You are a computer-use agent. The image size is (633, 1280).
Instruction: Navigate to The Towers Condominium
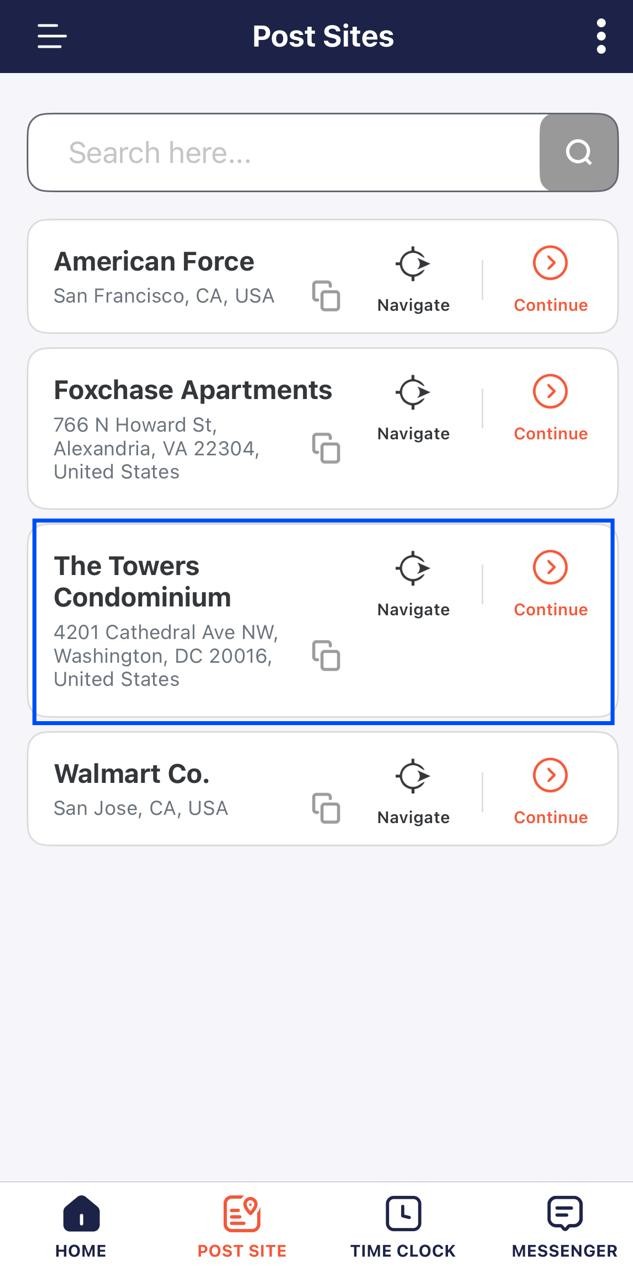click(413, 584)
